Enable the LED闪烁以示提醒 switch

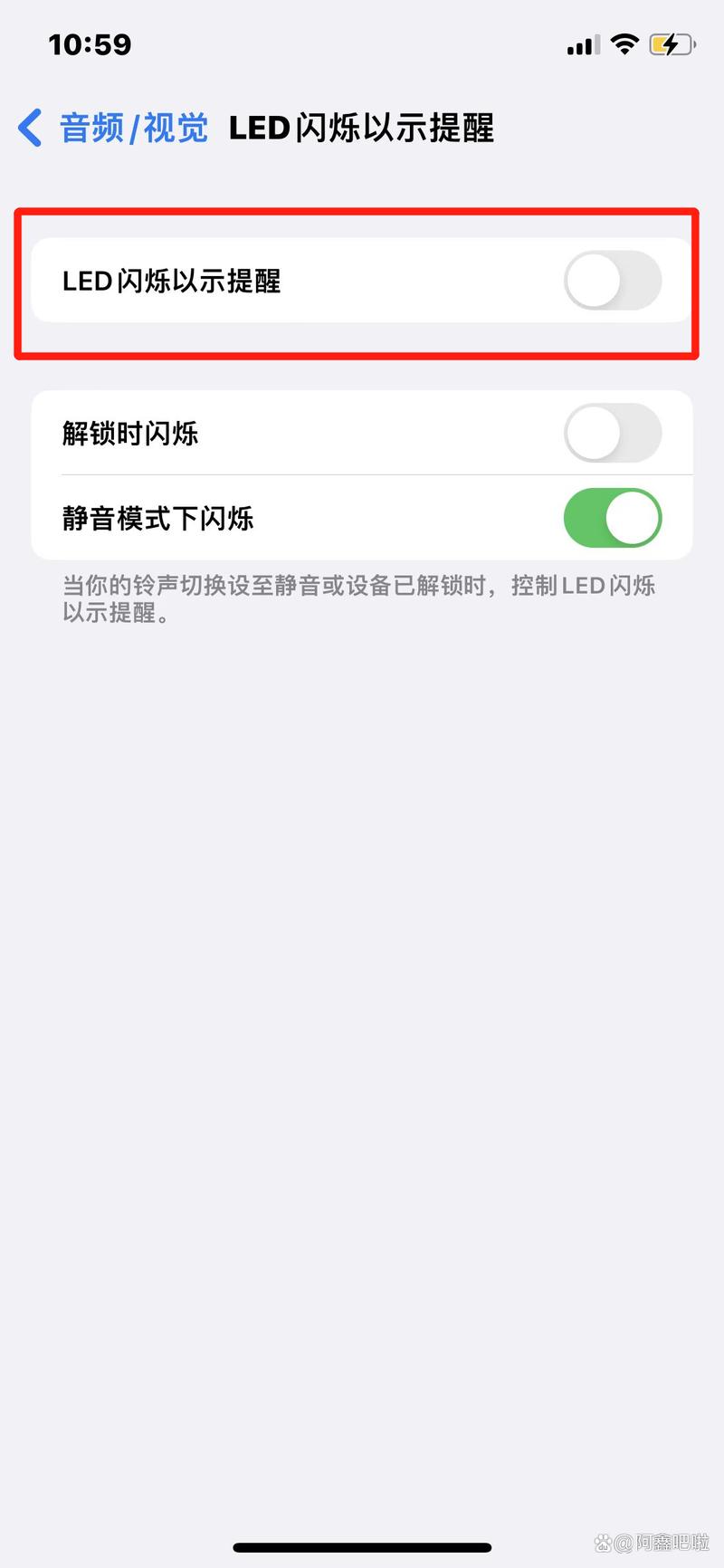coord(613,281)
